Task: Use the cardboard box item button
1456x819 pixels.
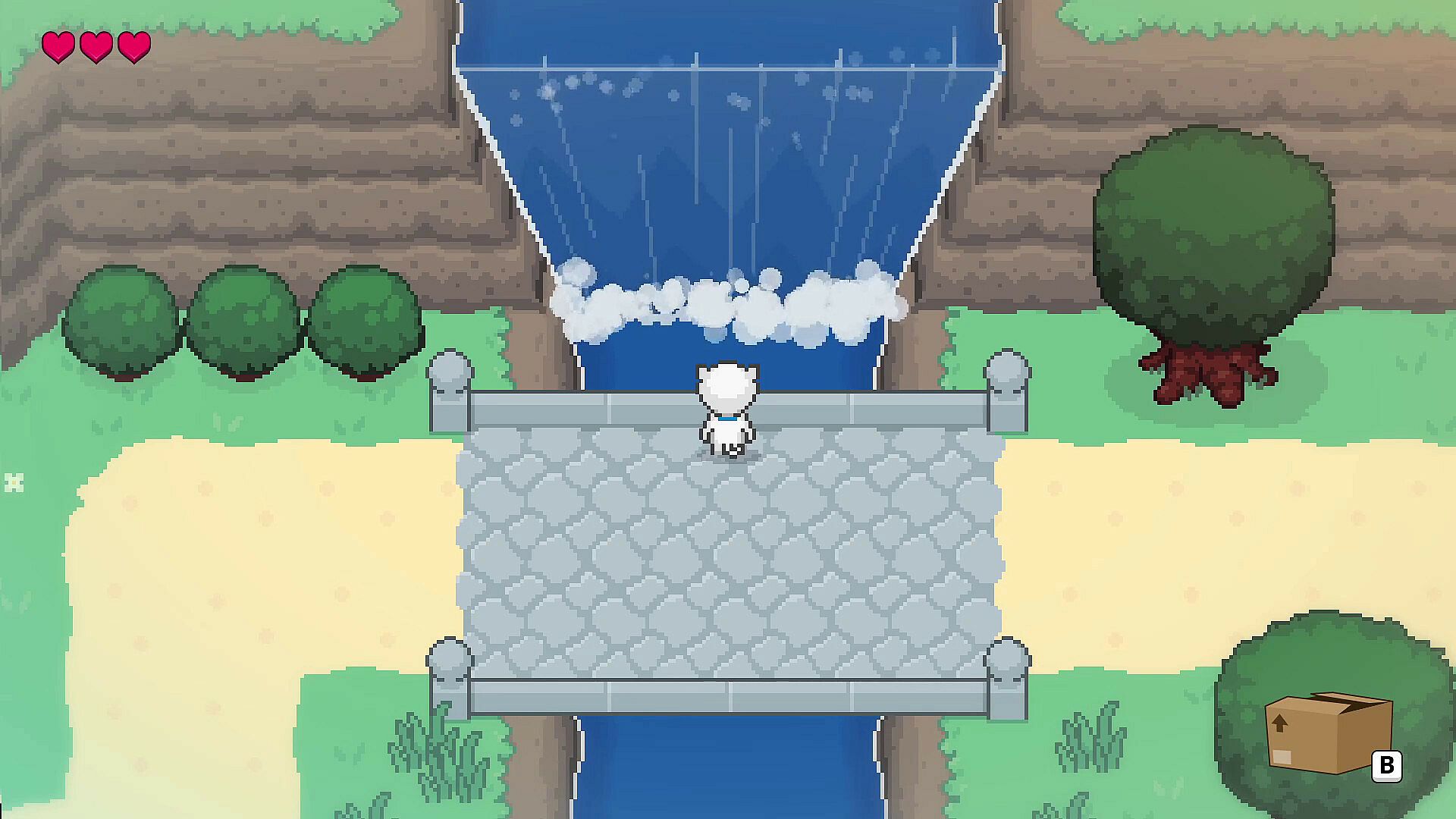Action: pyautogui.click(x=1328, y=733)
